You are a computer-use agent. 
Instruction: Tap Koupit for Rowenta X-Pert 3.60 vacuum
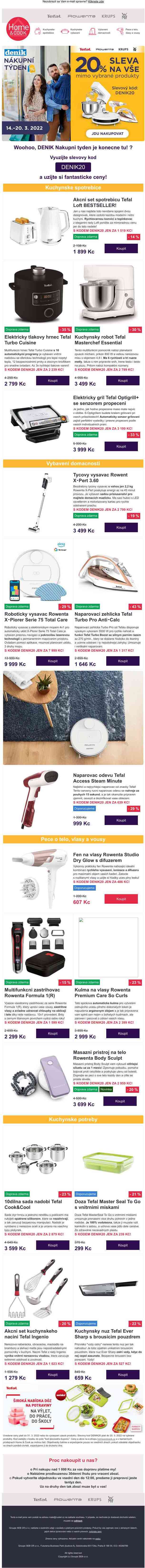coord(121,528)
